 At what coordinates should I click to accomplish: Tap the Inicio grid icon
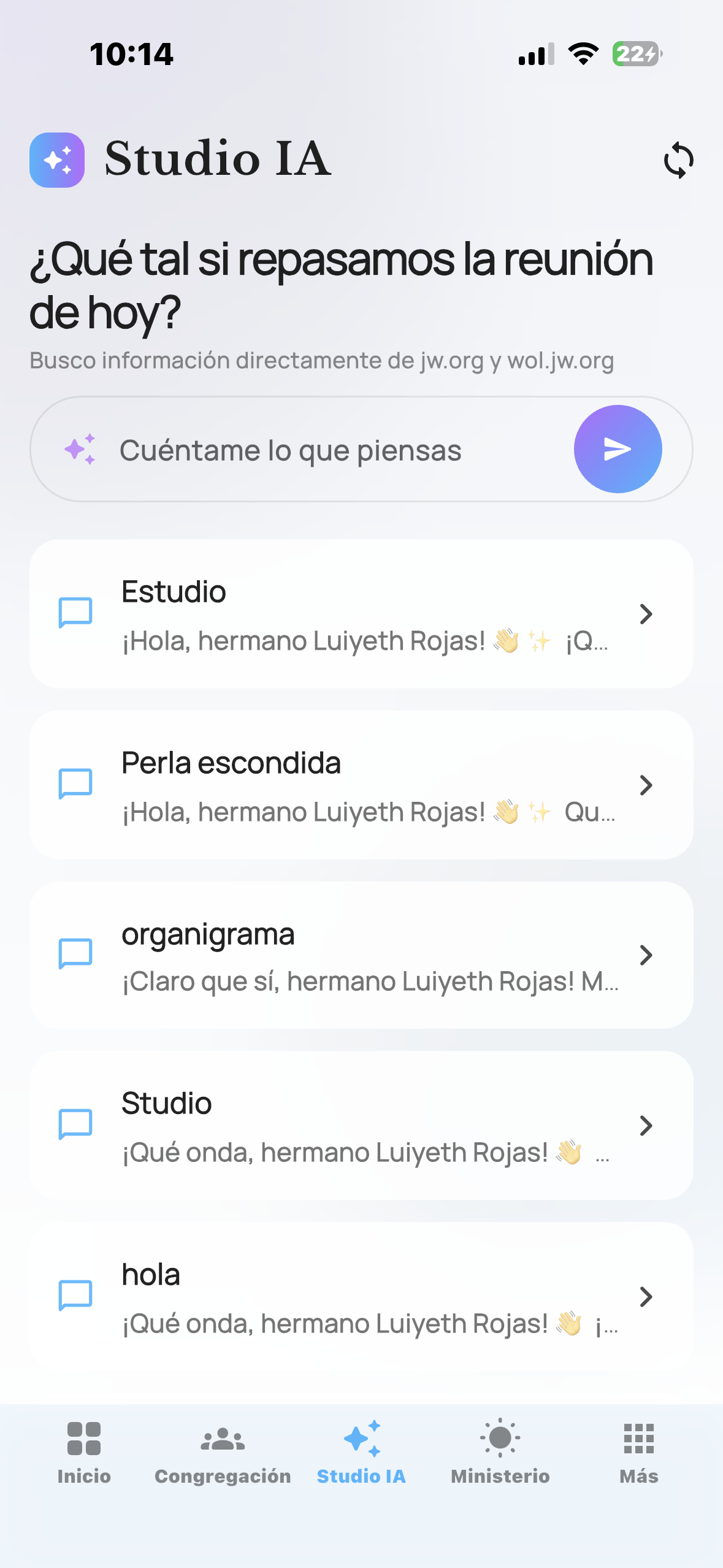(x=84, y=1437)
